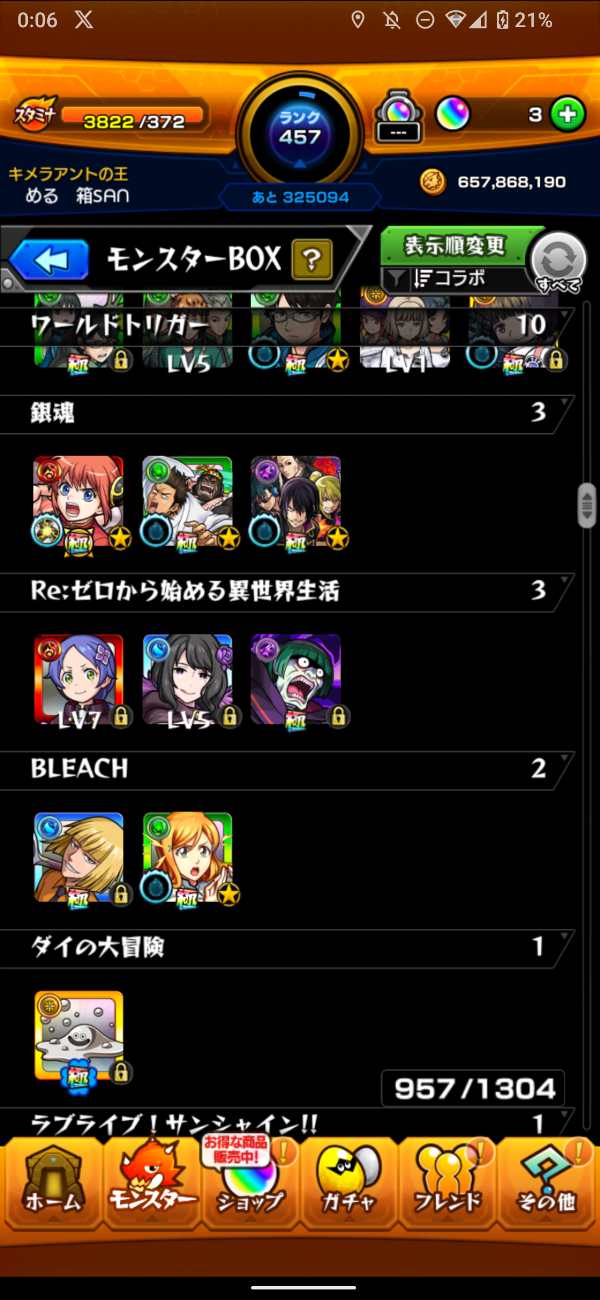The height and width of the screenshot is (1300, 600).
Task: Open the フレンド tab
Action: (447, 1187)
